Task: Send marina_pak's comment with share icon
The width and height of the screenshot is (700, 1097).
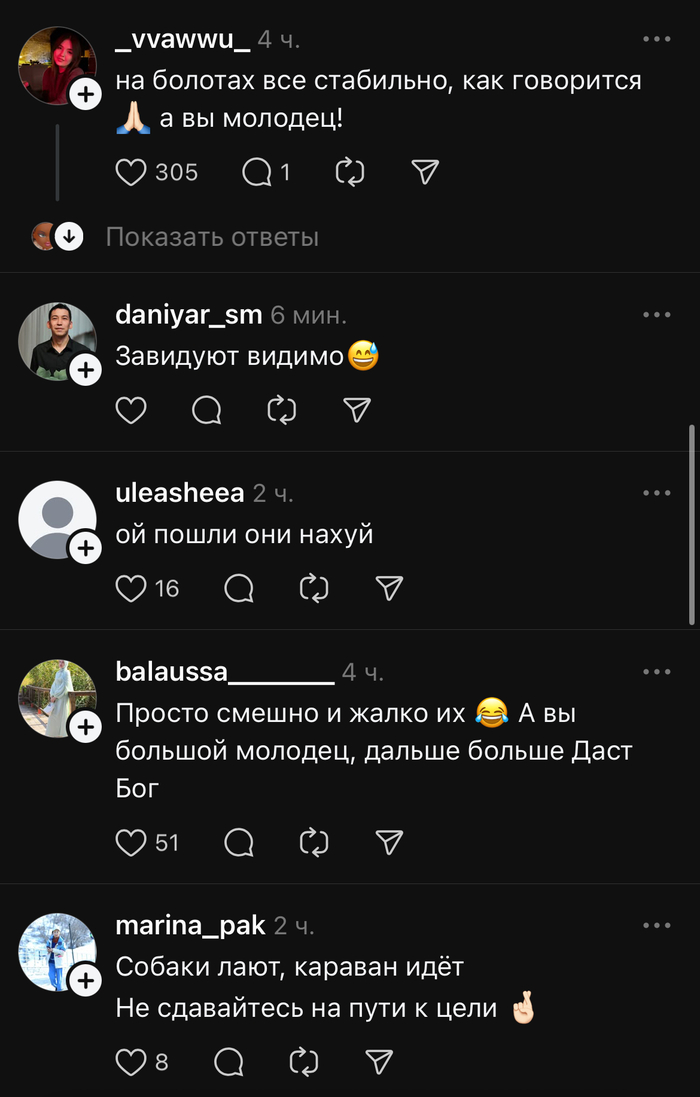Action: point(378,1061)
